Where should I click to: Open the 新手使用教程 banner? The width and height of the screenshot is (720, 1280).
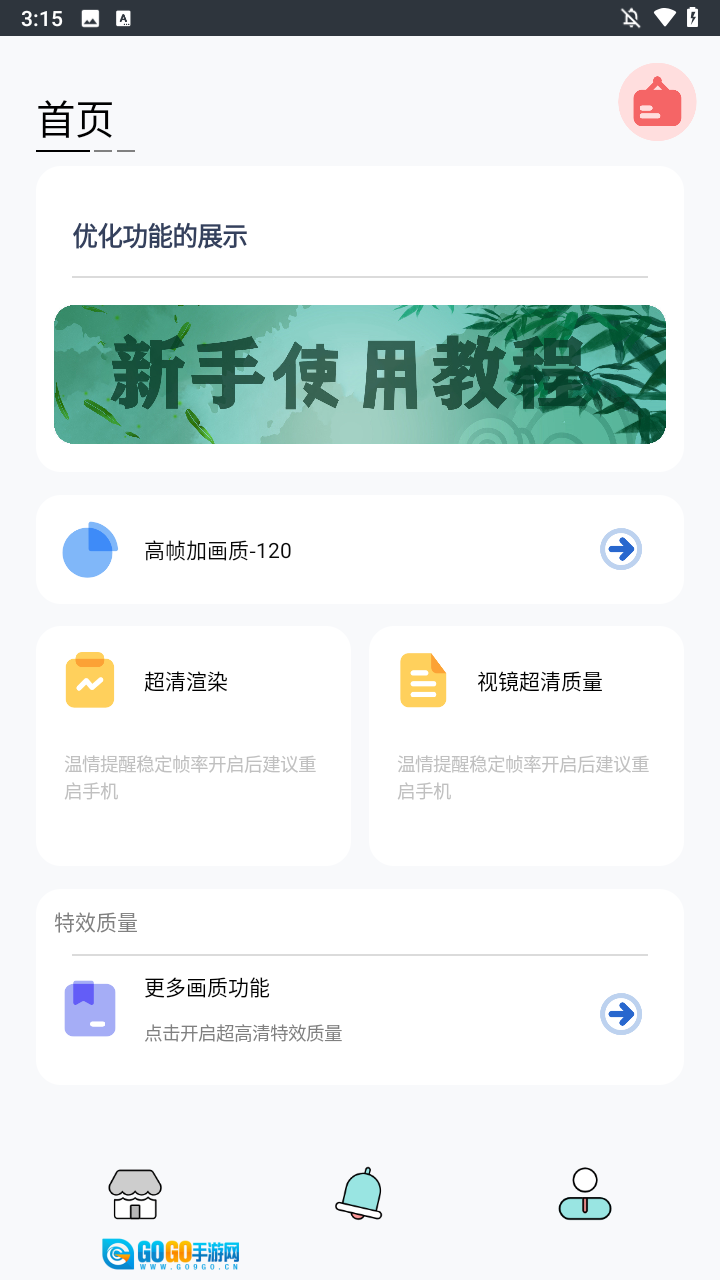(360, 374)
